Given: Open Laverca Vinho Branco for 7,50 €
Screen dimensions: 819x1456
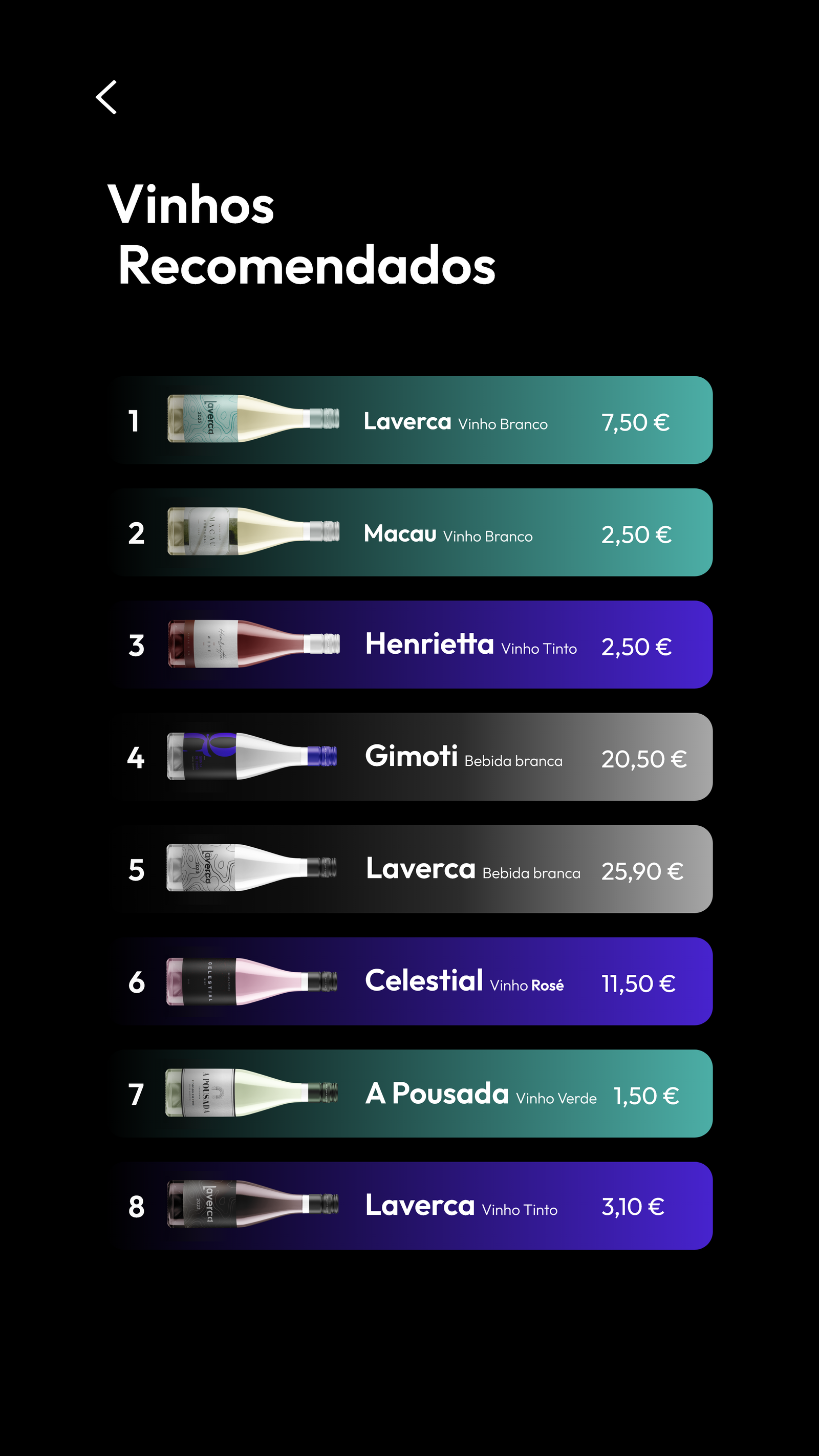Looking at the screenshot, I should [412, 420].
